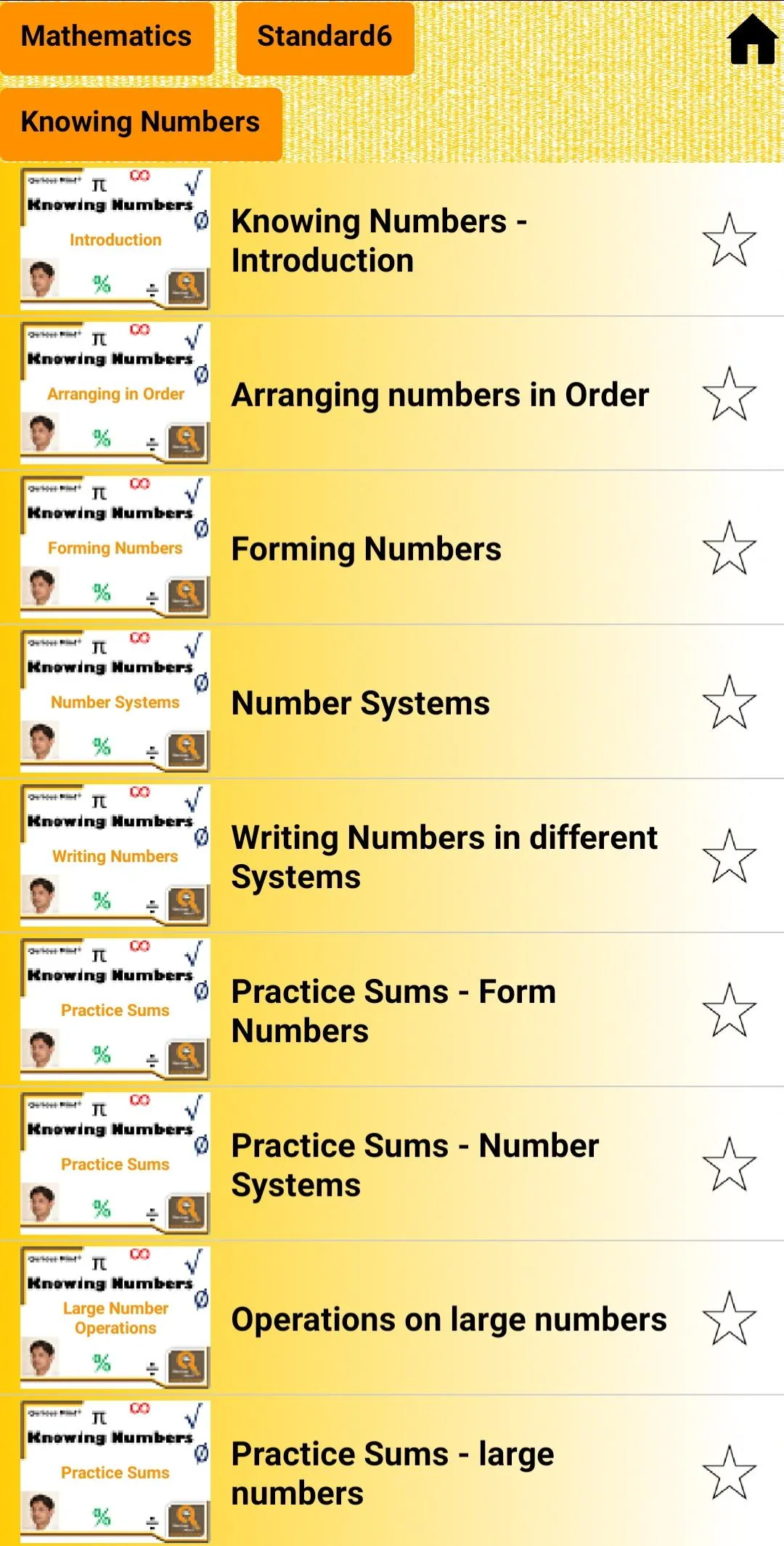This screenshot has height=1546, width=784.
Task: Star the Number Systems lesson
Action: [730, 701]
